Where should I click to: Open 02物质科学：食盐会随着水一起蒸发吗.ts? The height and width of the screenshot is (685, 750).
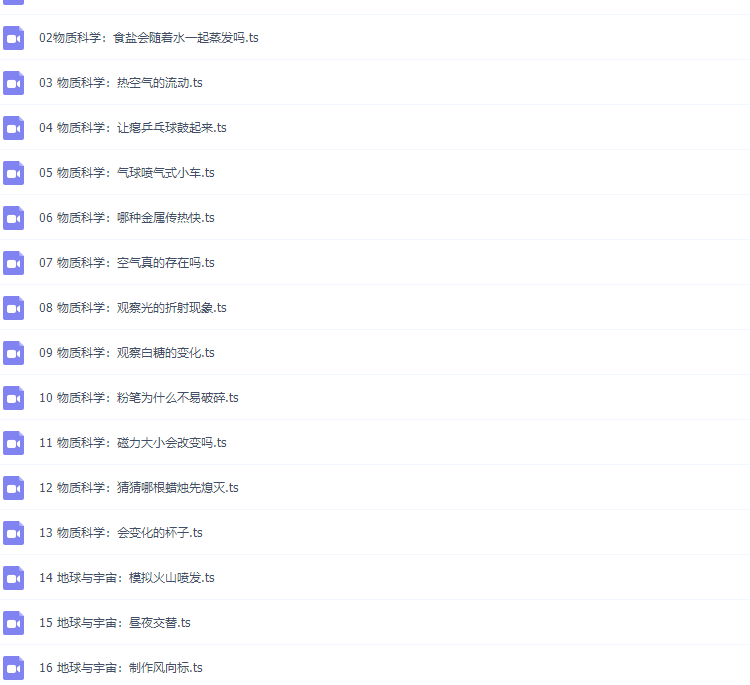[x=149, y=38]
